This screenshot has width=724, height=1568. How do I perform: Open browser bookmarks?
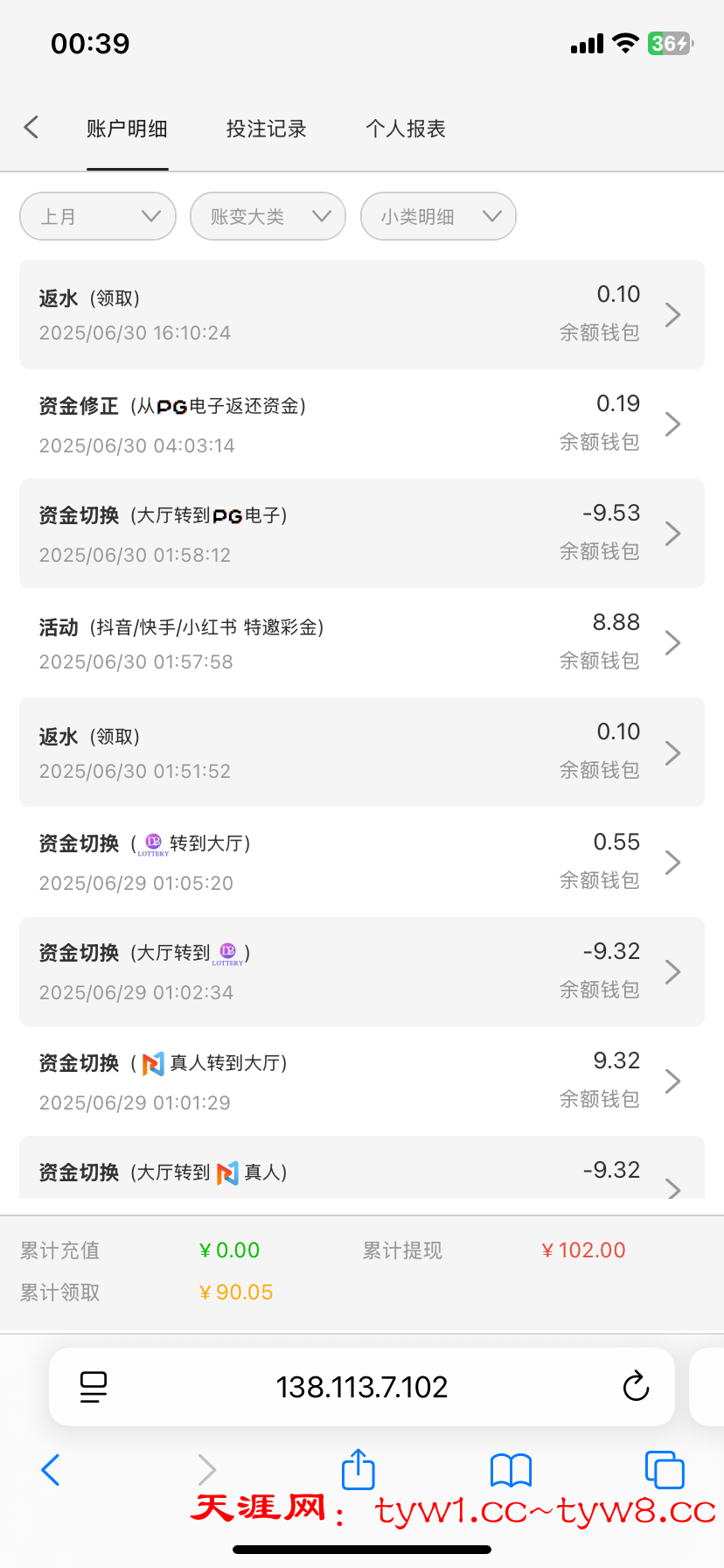[511, 1470]
